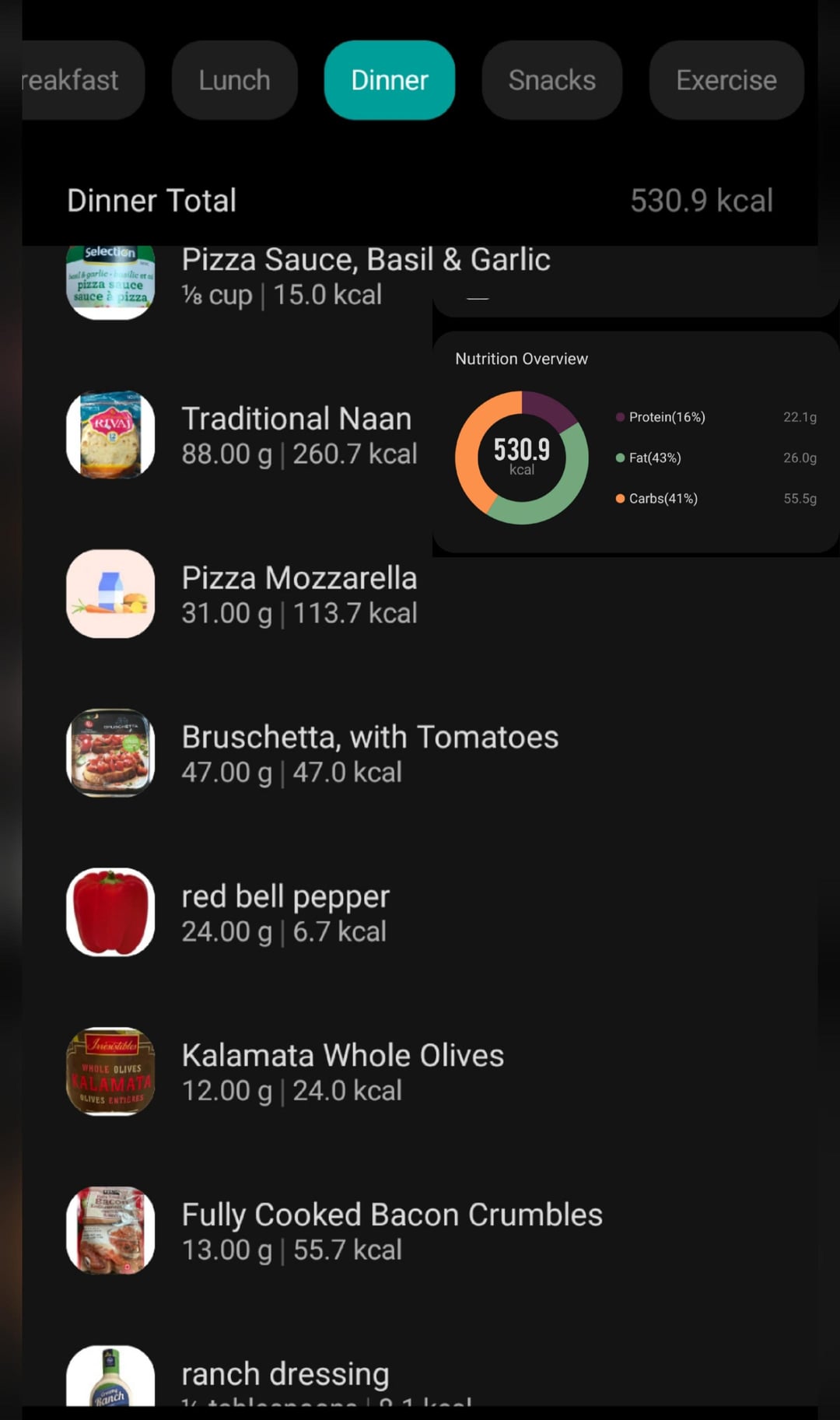Open Kalamata Whole Olives entry
The image size is (840, 1420).
click(342, 1071)
